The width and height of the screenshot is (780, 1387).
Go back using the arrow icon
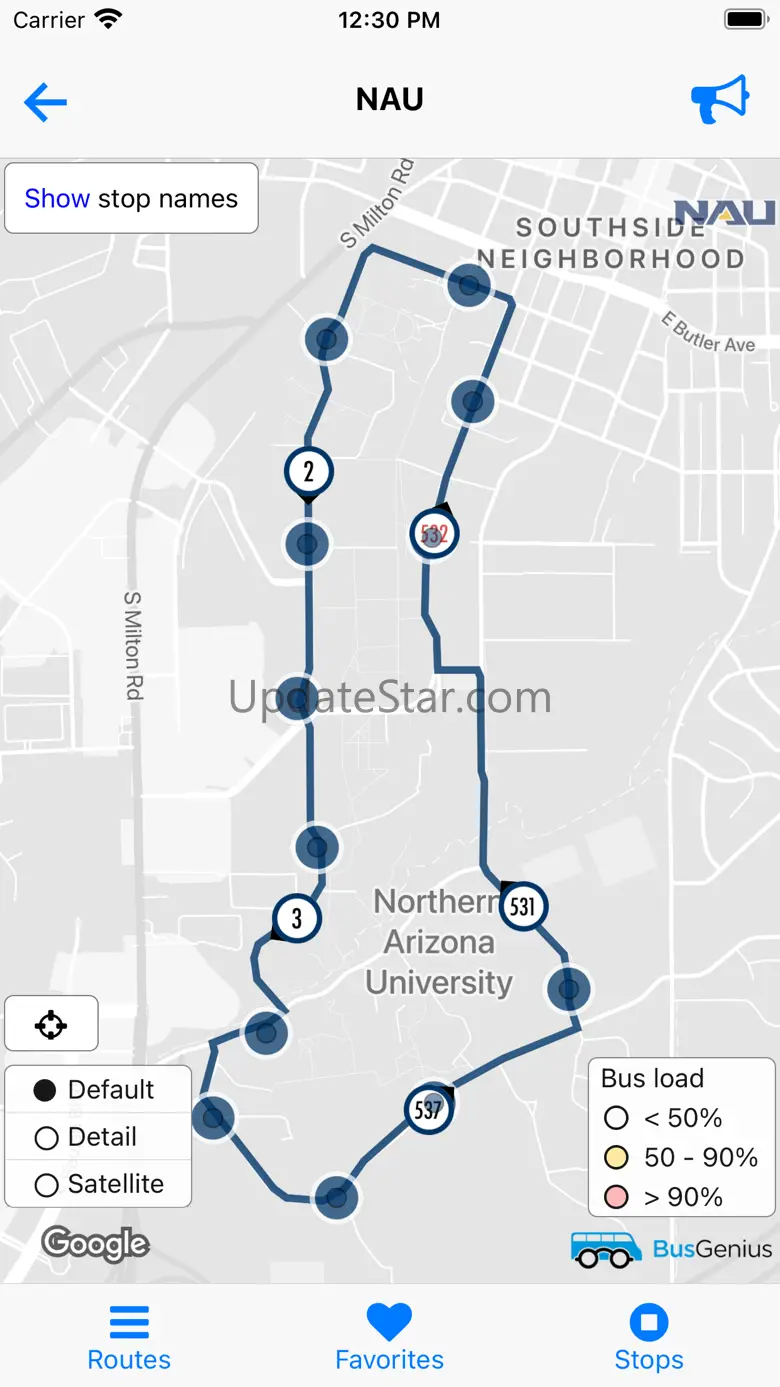tap(46, 101)
